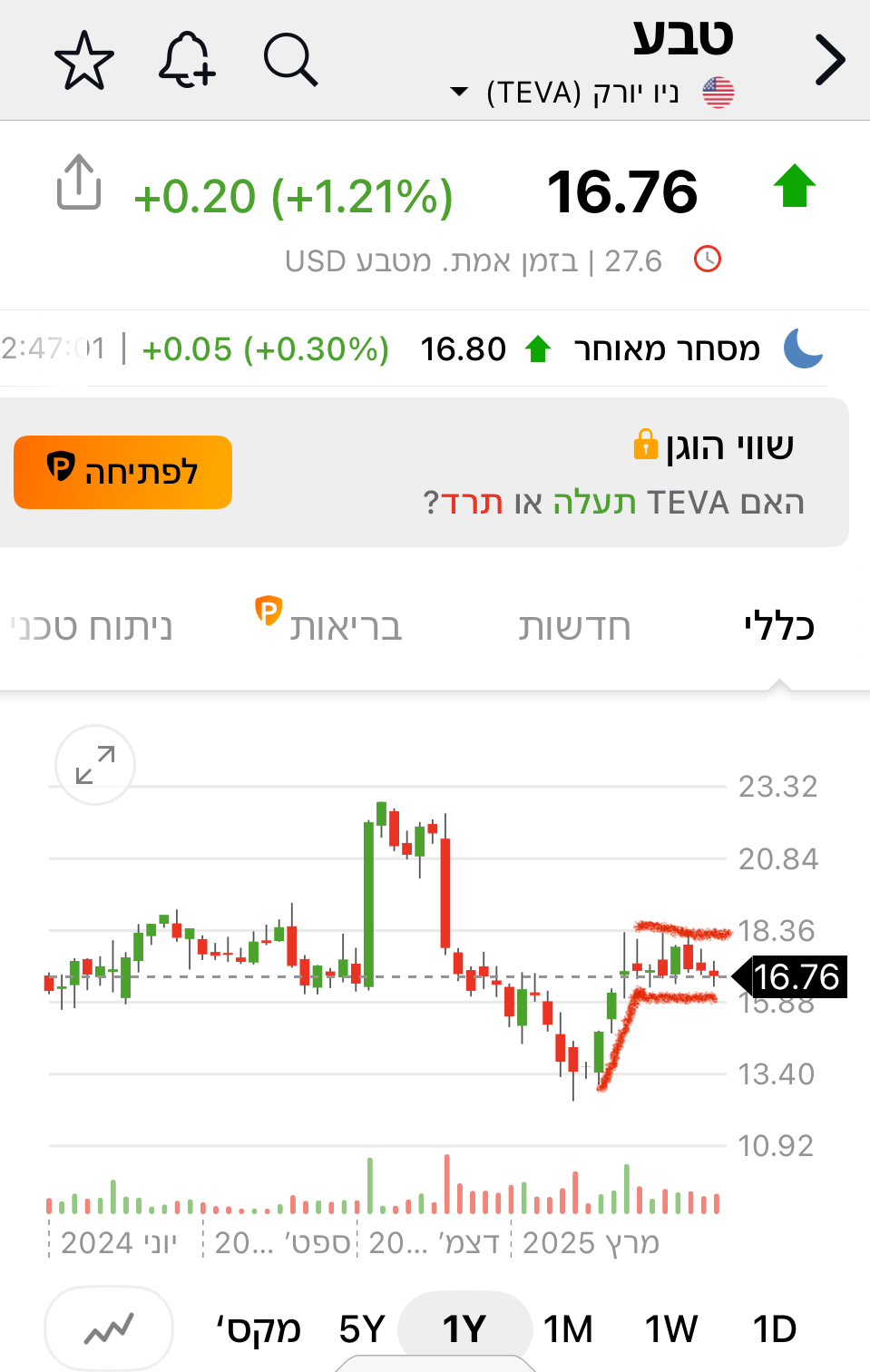Expand the chart to full screen
The width and height of the screenshot is (870, 1372).
click(x=95, y=765)
